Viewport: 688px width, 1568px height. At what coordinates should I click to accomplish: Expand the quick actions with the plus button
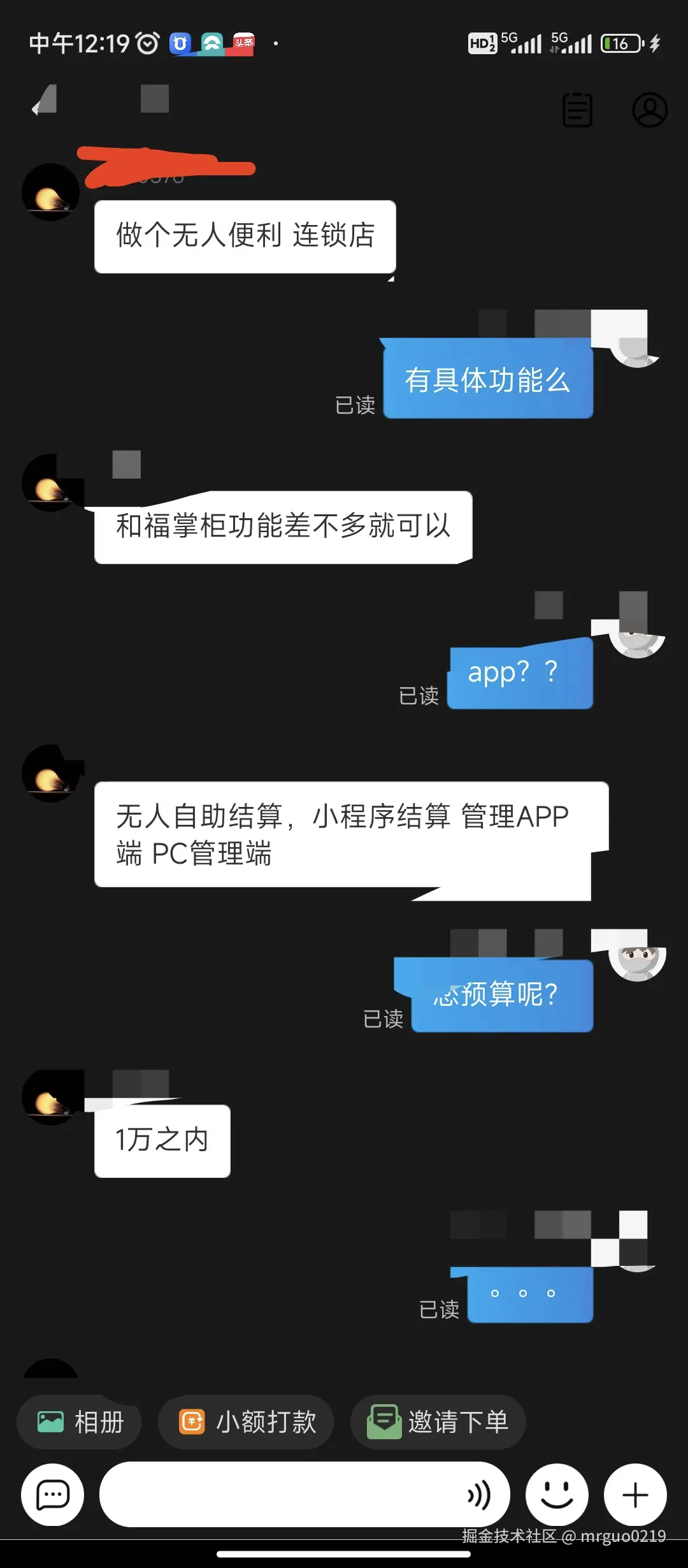635,1495
